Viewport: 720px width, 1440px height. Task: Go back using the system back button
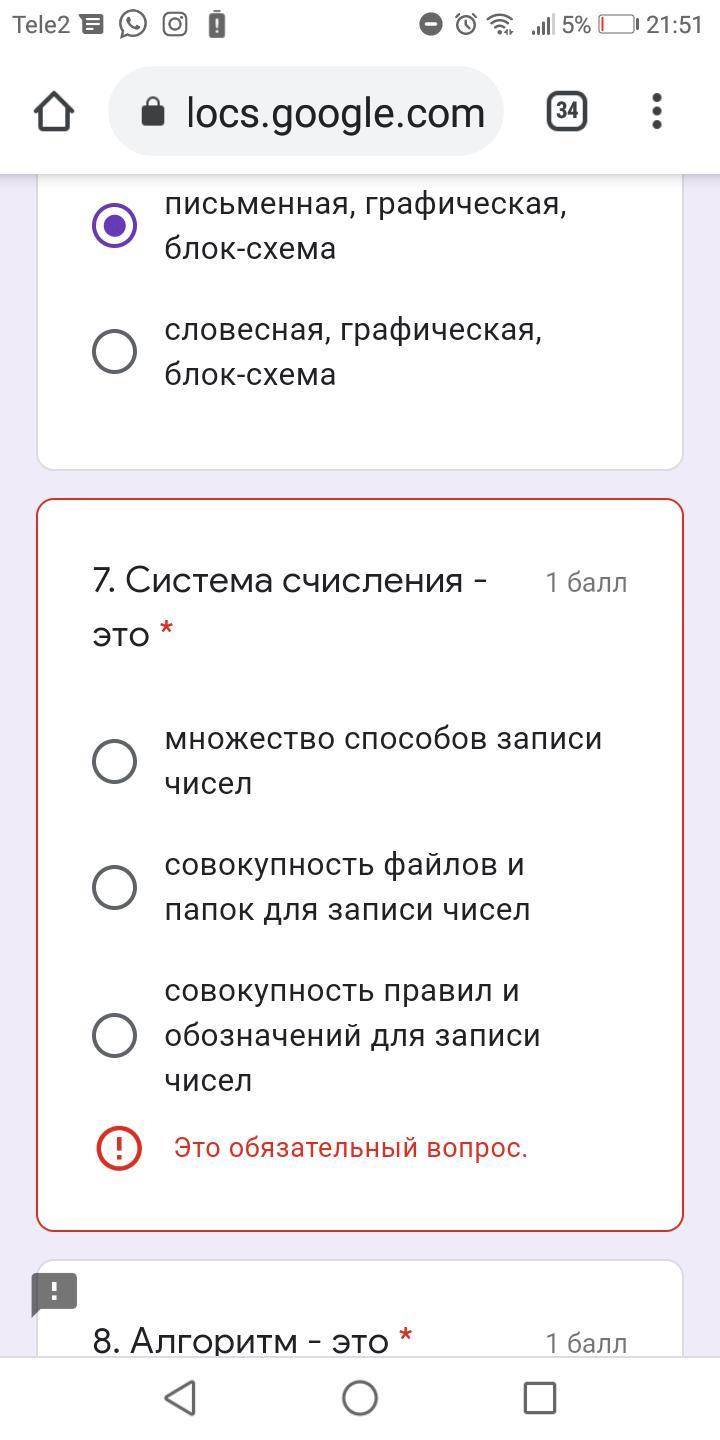180,1398
